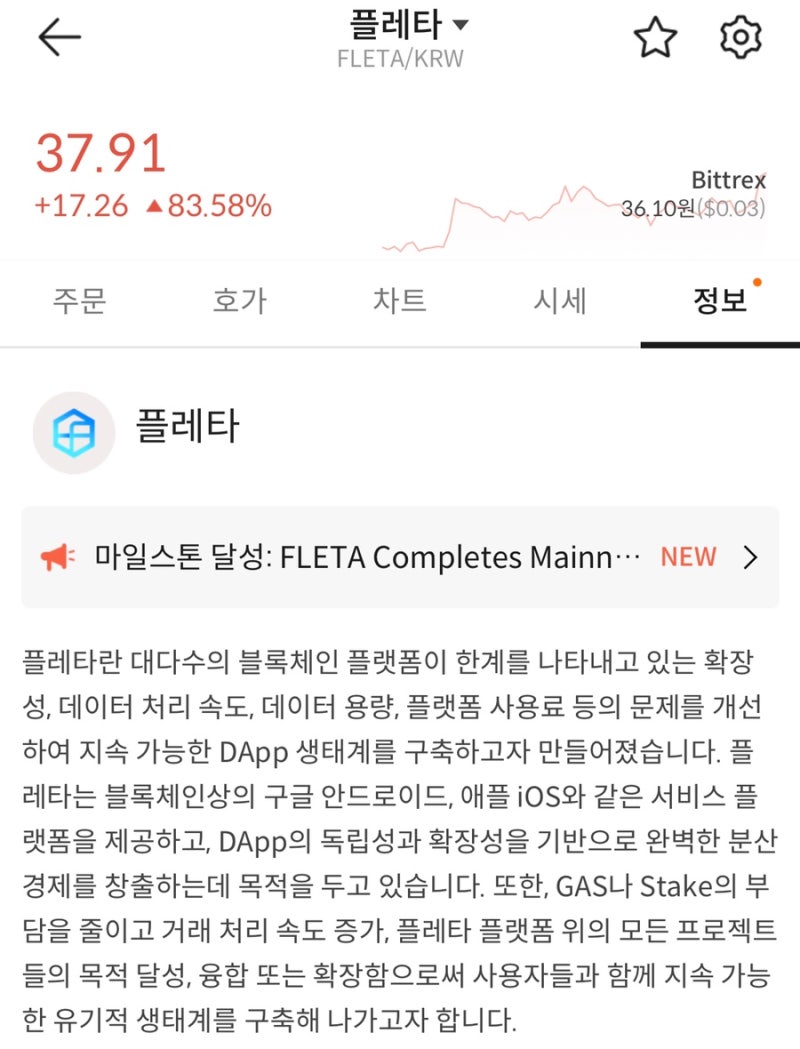800x1049 pixels.
Task: Tap the back arrow to exit FLETA page
Action: (60, 36)
